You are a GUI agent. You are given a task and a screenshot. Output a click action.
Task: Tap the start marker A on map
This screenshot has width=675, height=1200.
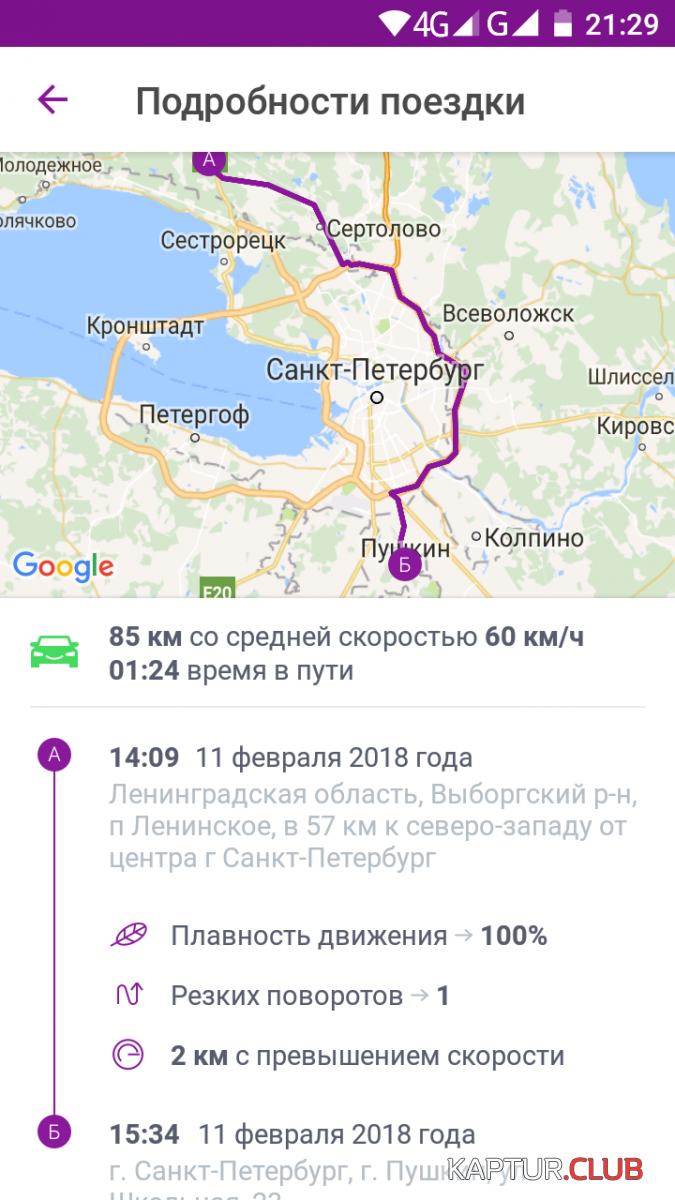[209, 161]
